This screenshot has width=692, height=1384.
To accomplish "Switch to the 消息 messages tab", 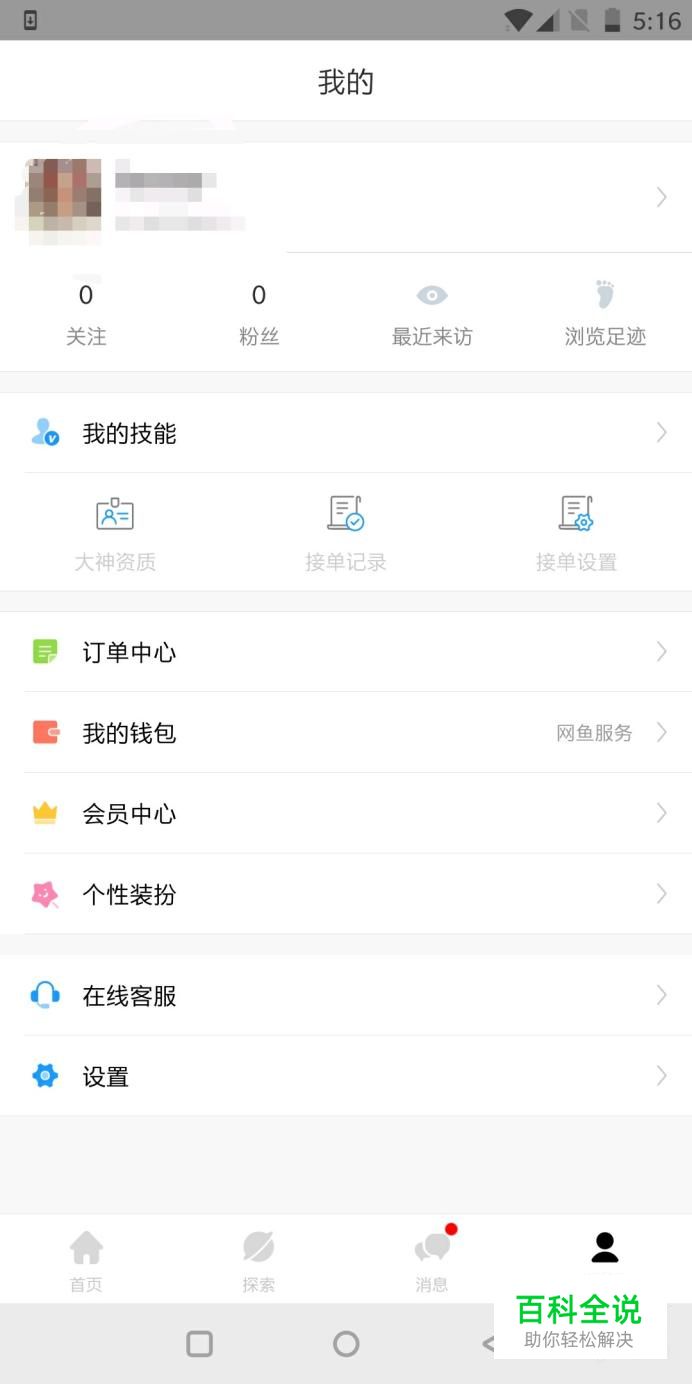I will point(432,1260).
